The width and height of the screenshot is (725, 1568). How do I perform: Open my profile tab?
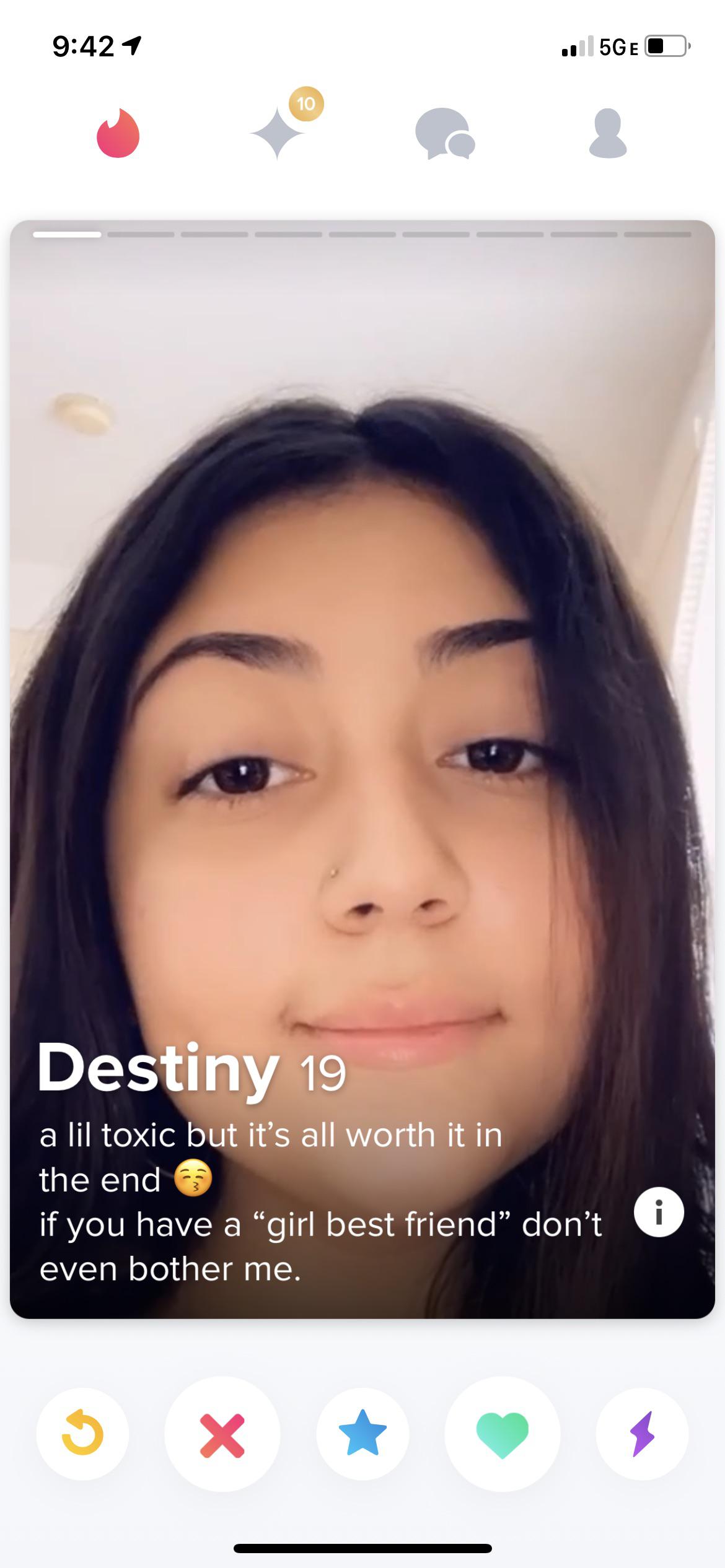608,133
